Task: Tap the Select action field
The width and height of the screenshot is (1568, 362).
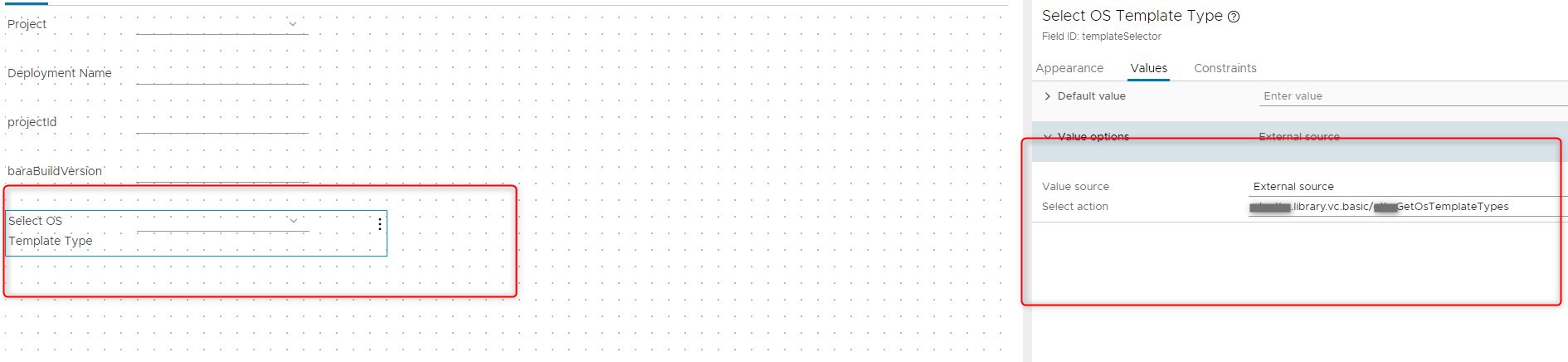Action: (x=1406, y=207)
